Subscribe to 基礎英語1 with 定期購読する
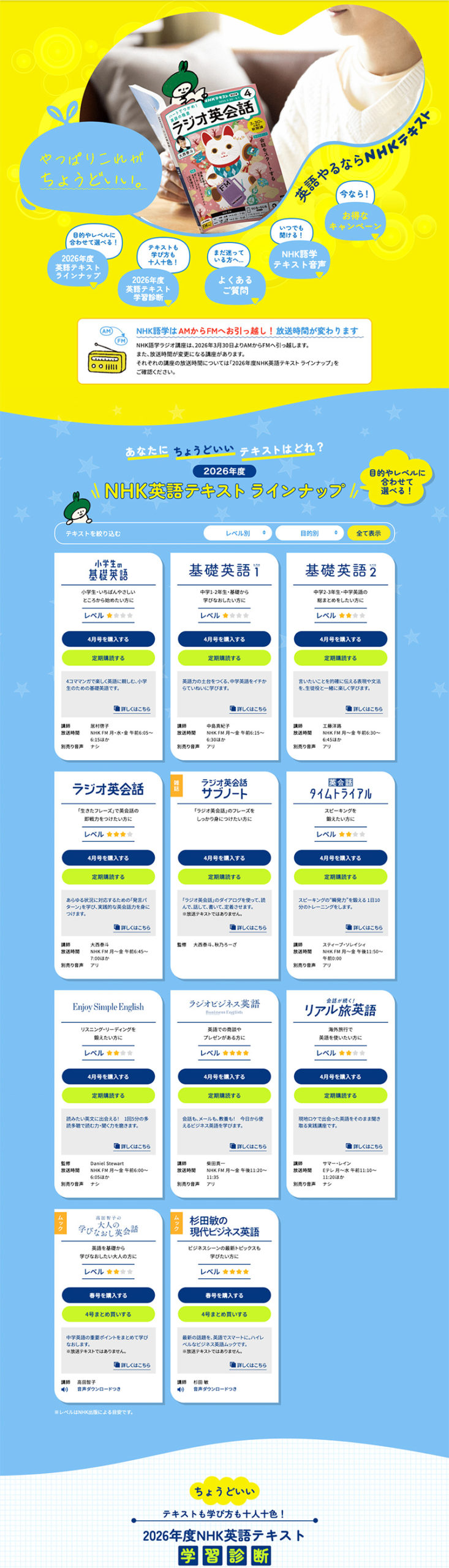 (224, 658)
